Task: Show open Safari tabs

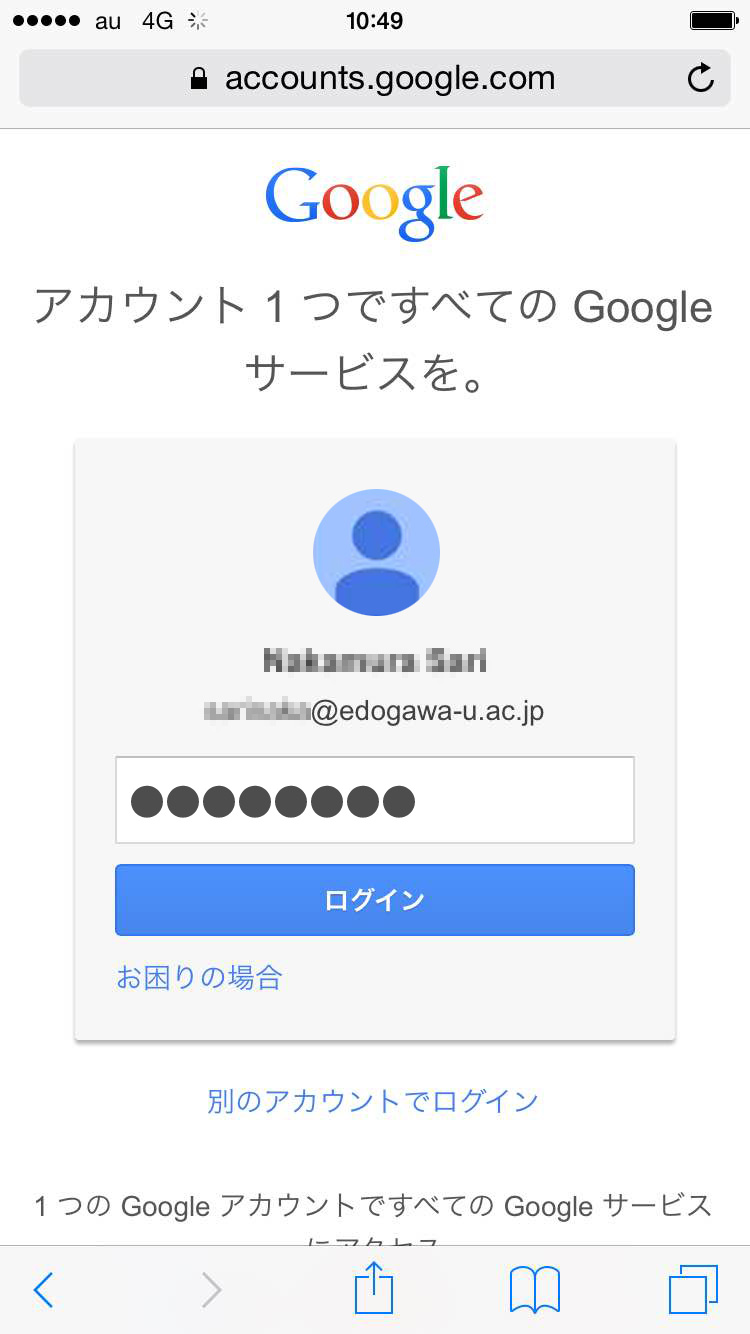Action: point(692,1290)
